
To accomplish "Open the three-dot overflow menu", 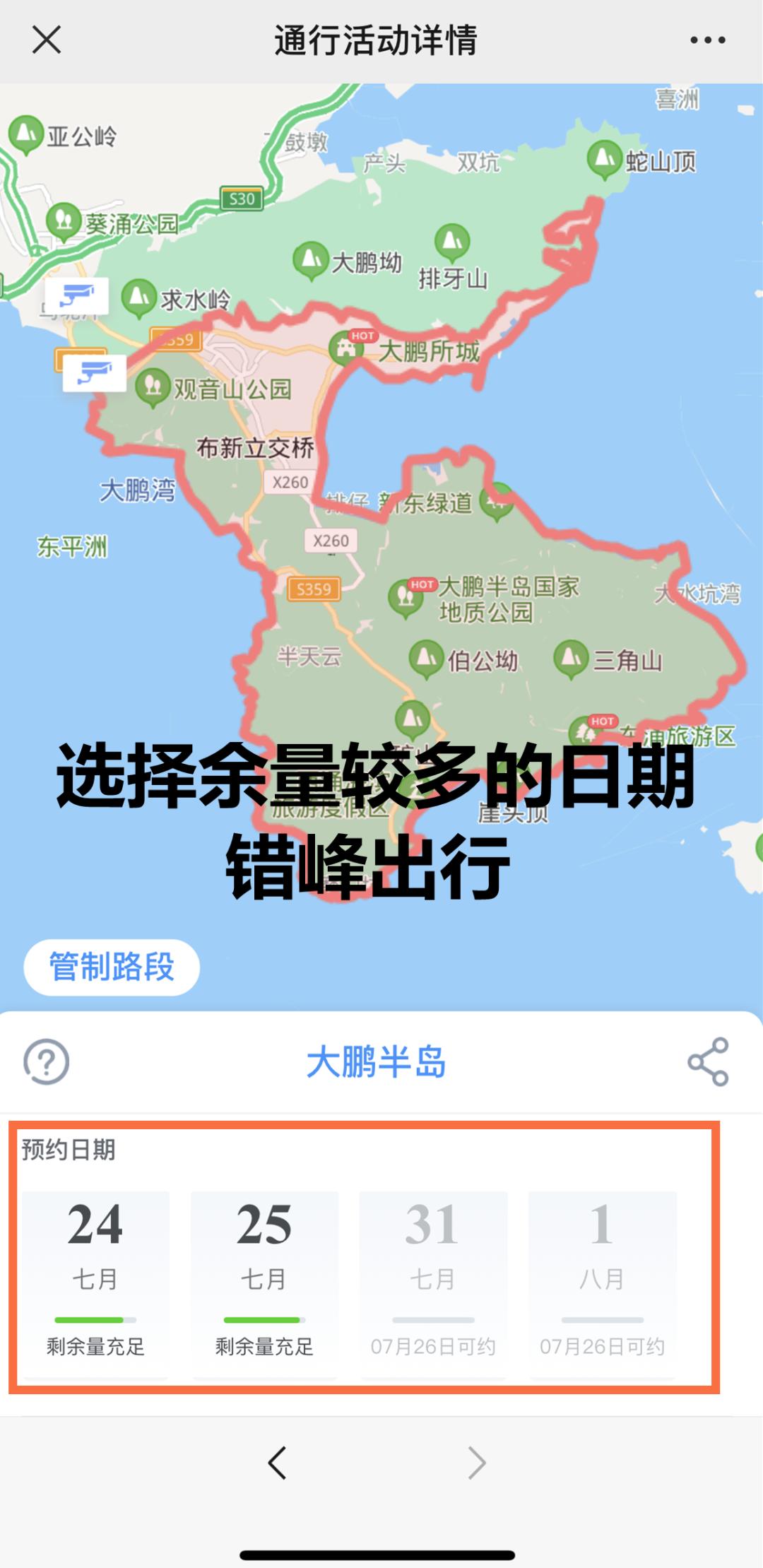I will click(x=708, y=40).
